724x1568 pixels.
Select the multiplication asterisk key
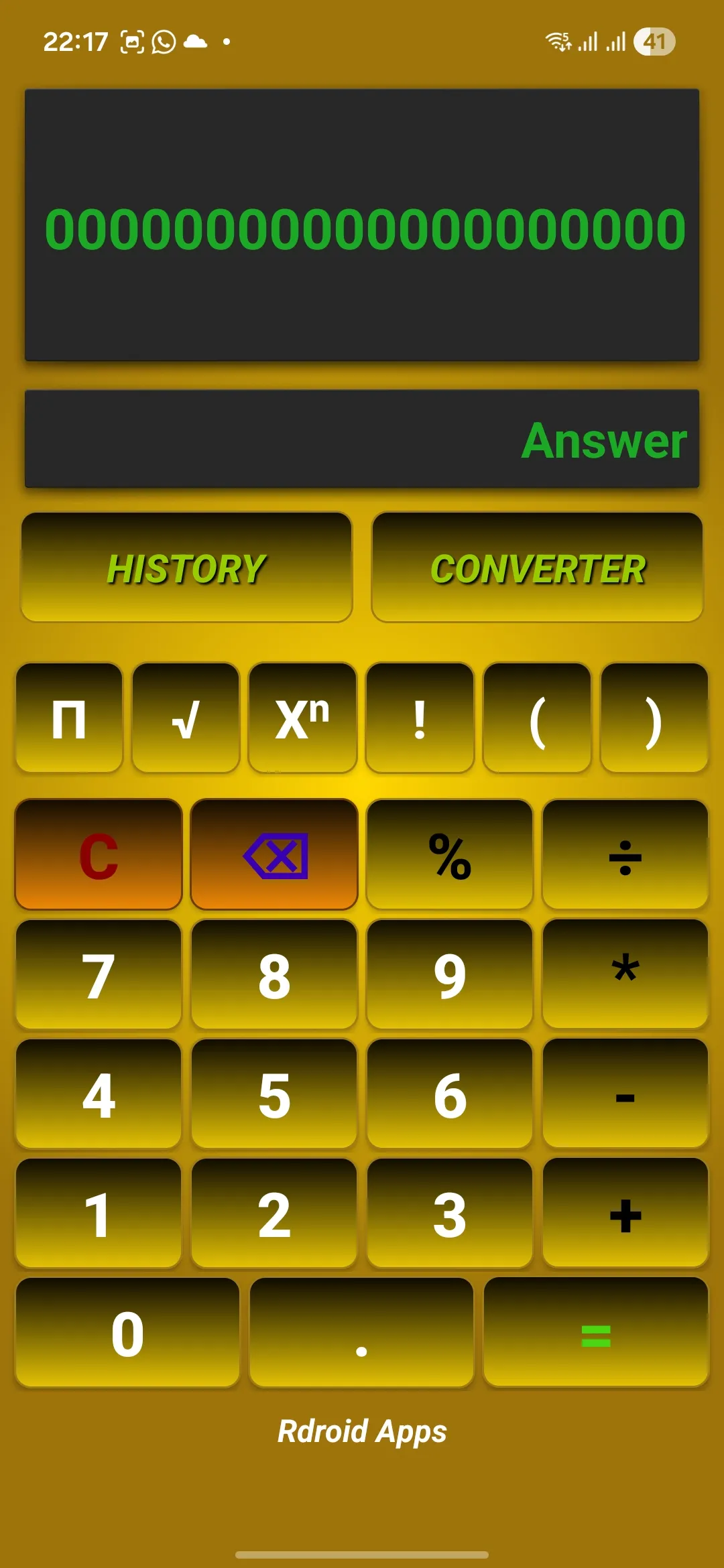tap(625, 976)
